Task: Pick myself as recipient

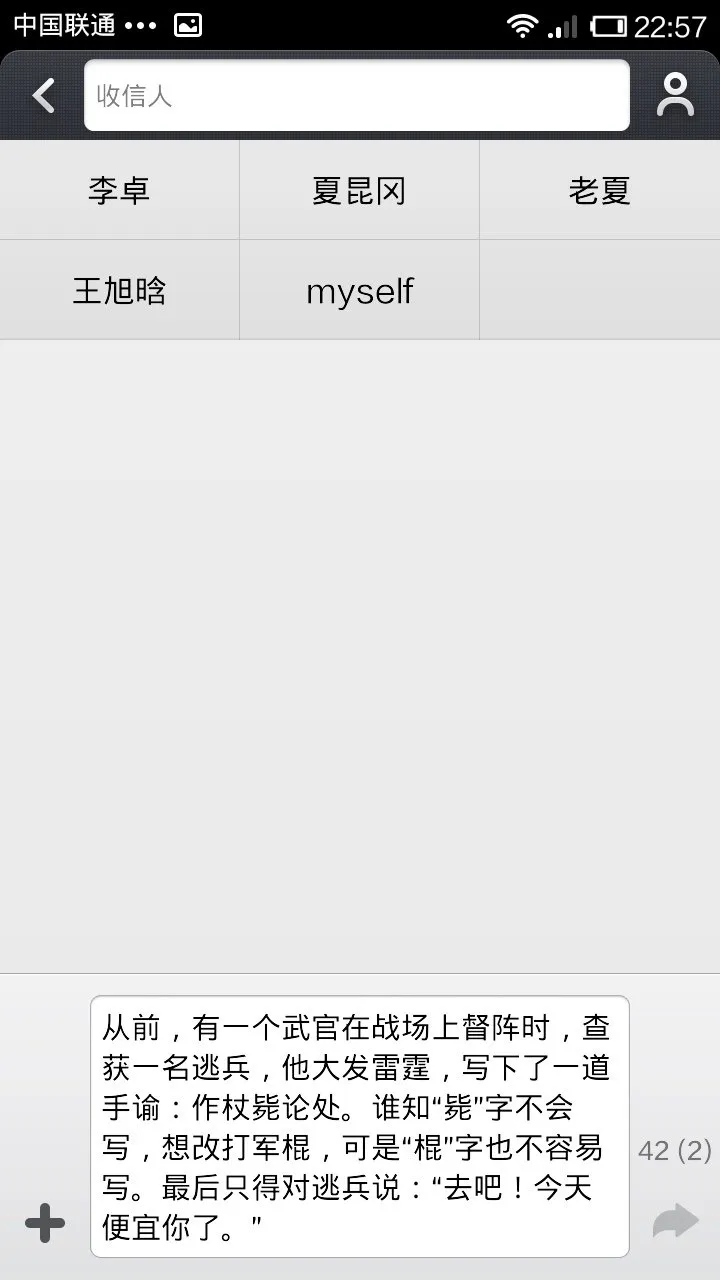Action: pyautogui.click(x=359, y=291)
